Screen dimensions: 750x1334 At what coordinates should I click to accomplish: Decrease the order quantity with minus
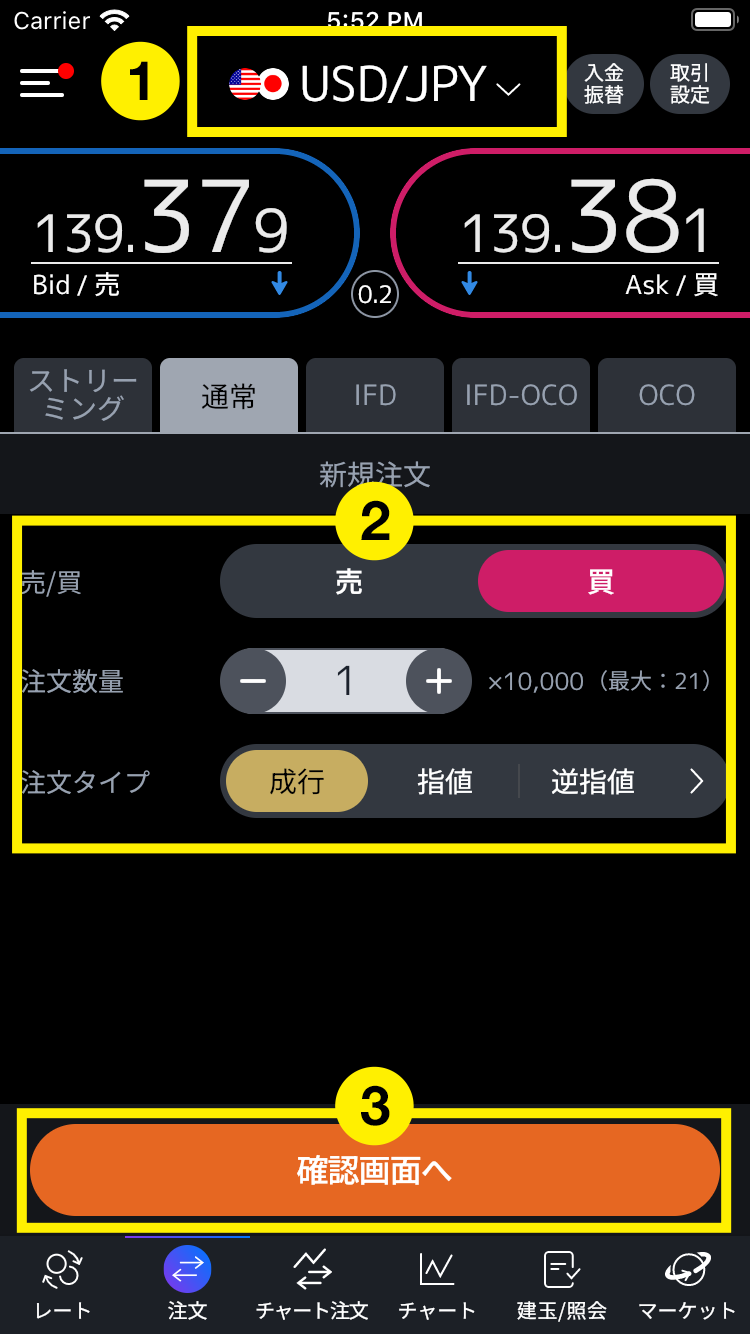point(253,681)
